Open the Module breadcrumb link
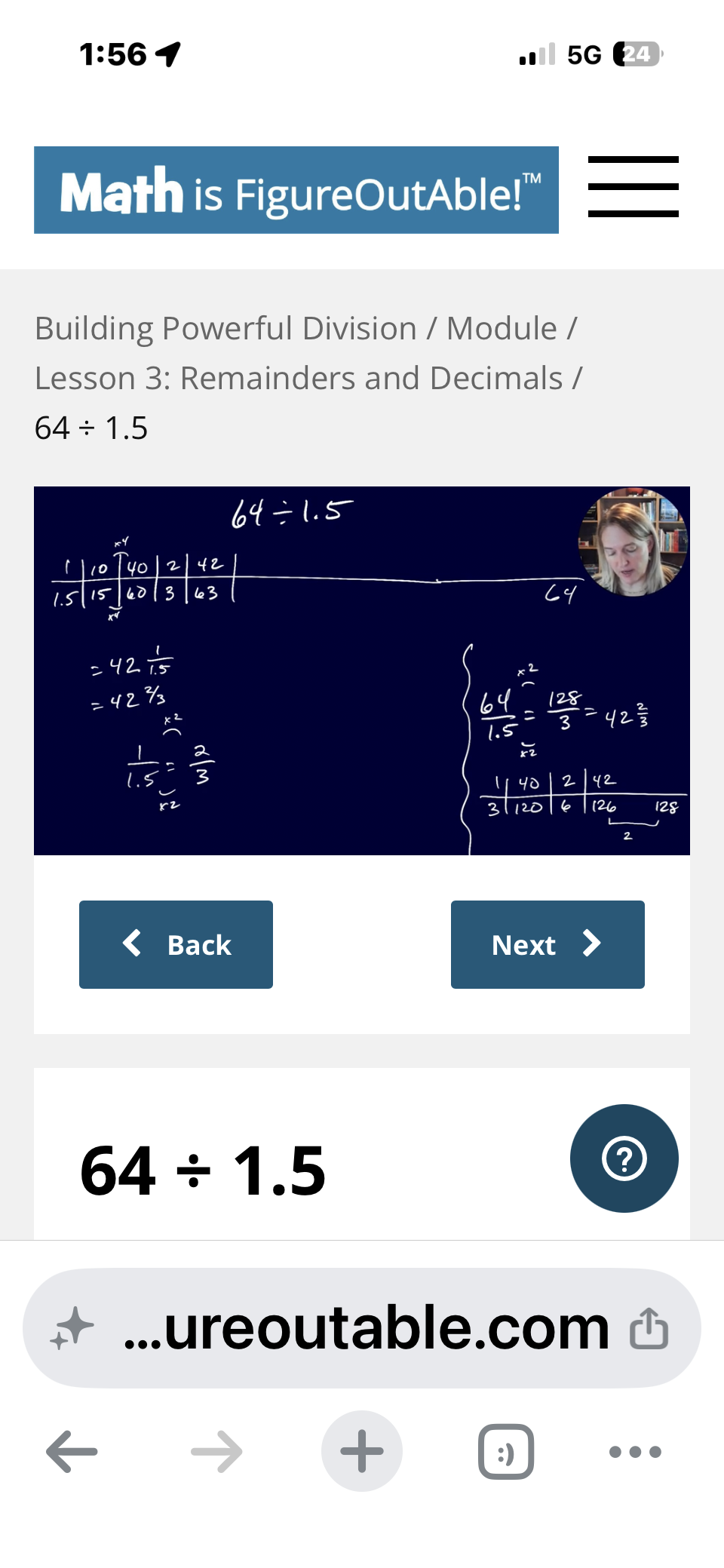Screen dimensions: 724x1568 click(x=502, y=329)
